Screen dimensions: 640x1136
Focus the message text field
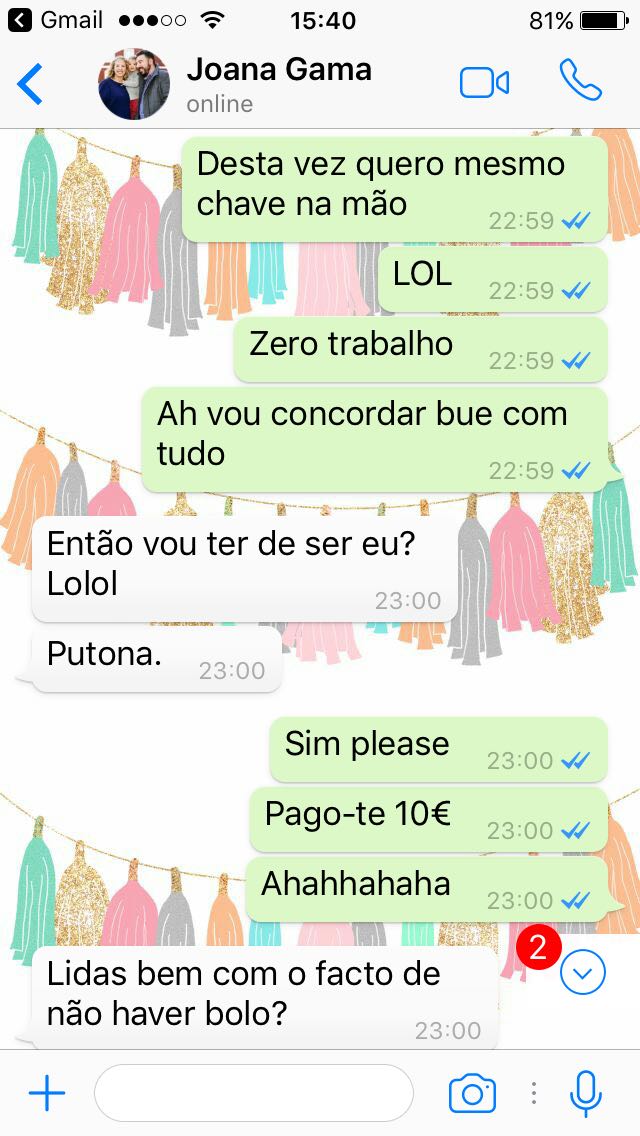[x=253, y=1093]
